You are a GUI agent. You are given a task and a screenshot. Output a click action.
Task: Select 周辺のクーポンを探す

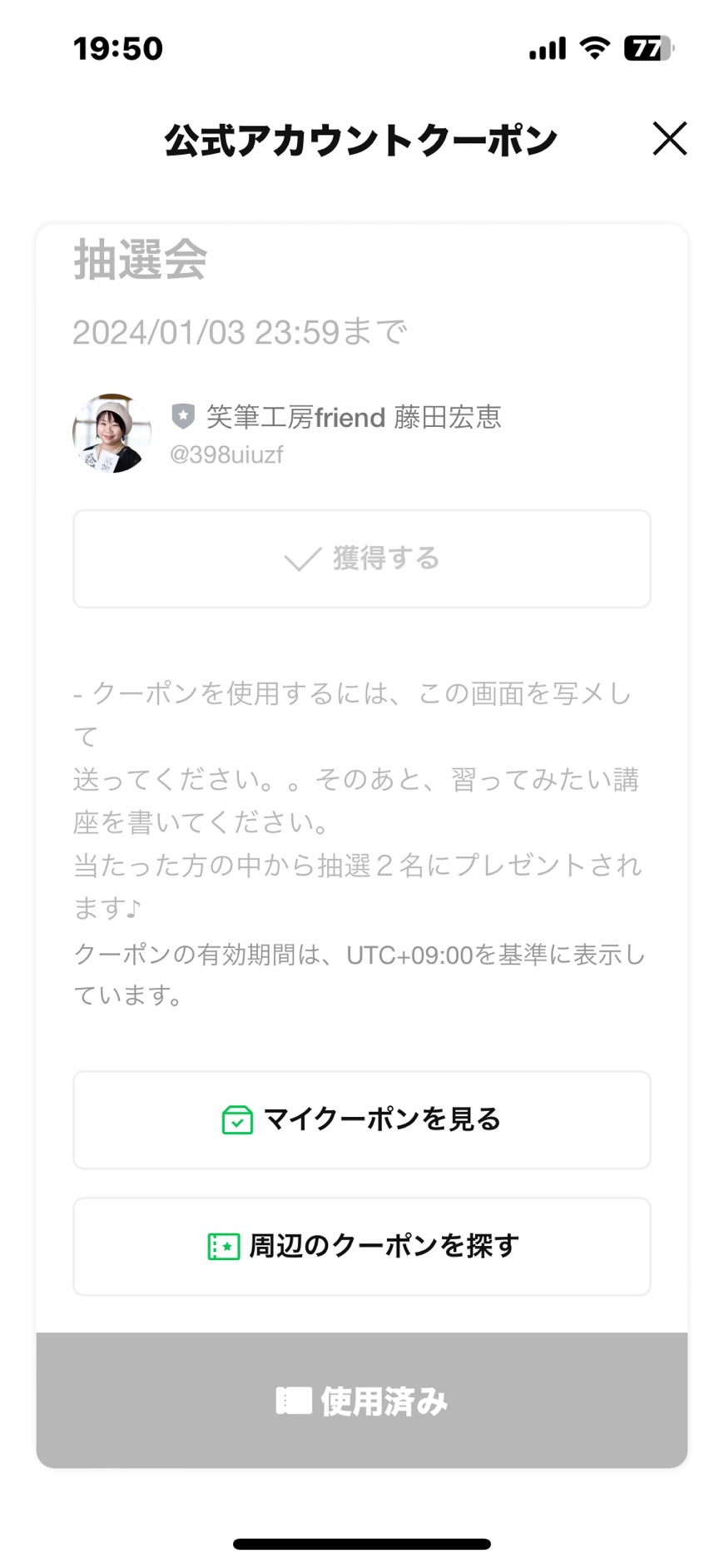362,1246
